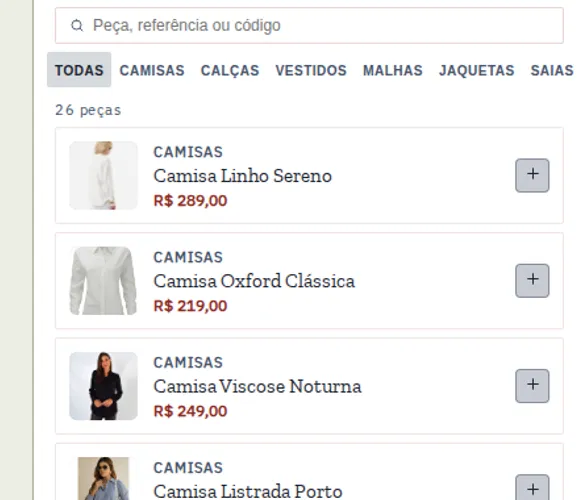View the Camisa Viscose Noturna product card
Viewport: 585px width, 500px height.
tap(309, 386)
